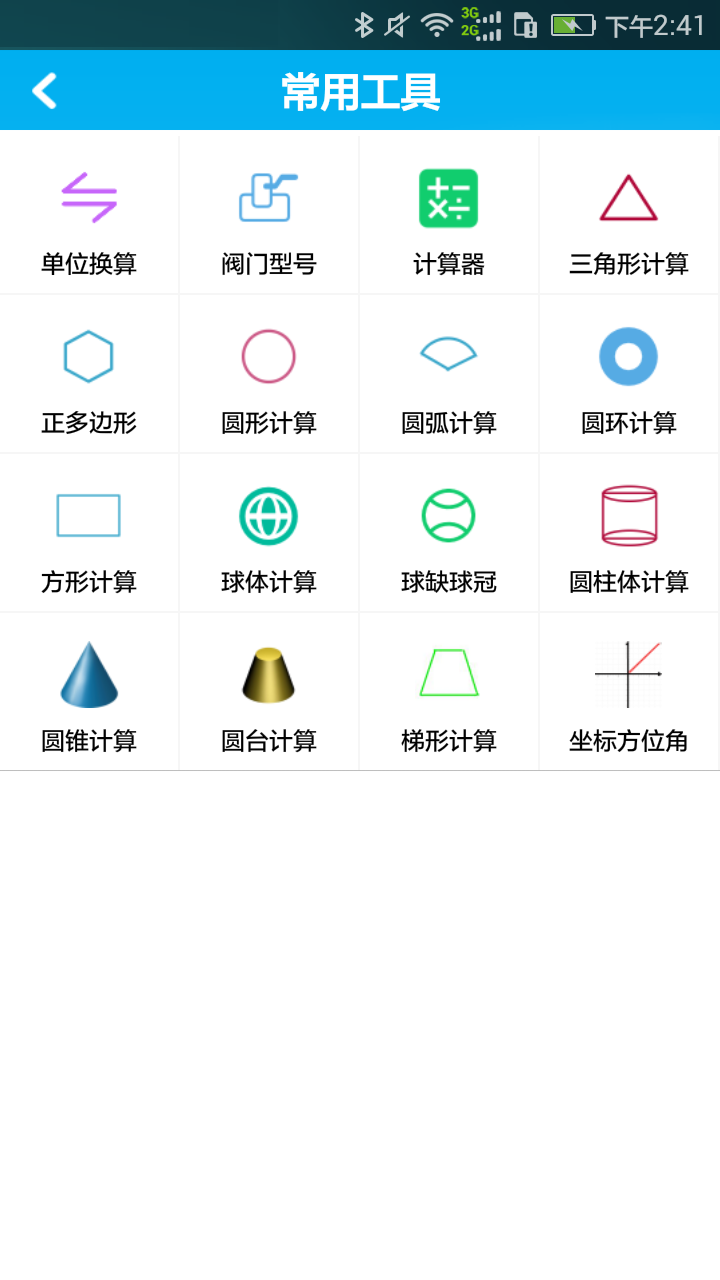Select 圆环计算 ring calculation

tap(629, 375)
